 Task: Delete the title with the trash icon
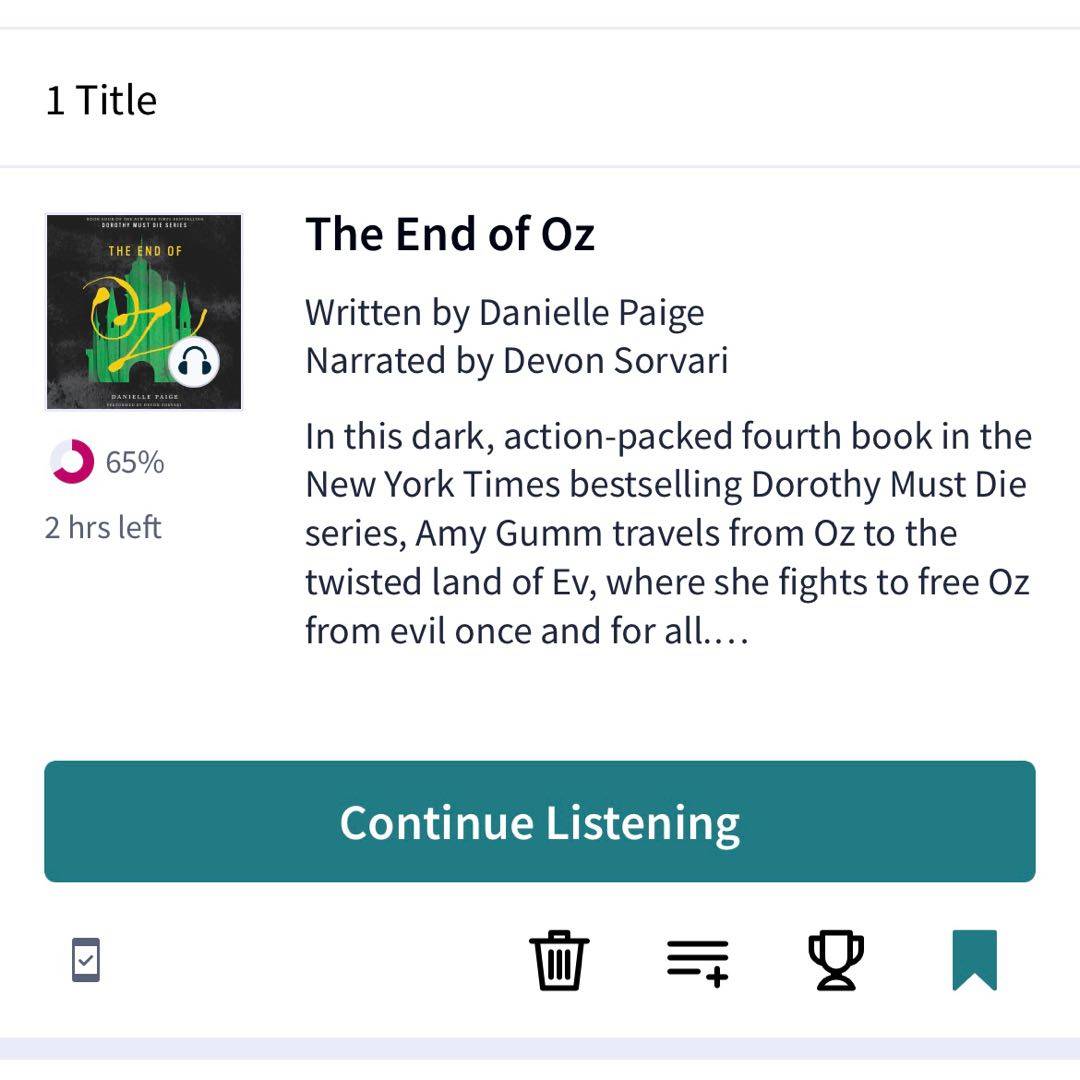tap(559, 960)
